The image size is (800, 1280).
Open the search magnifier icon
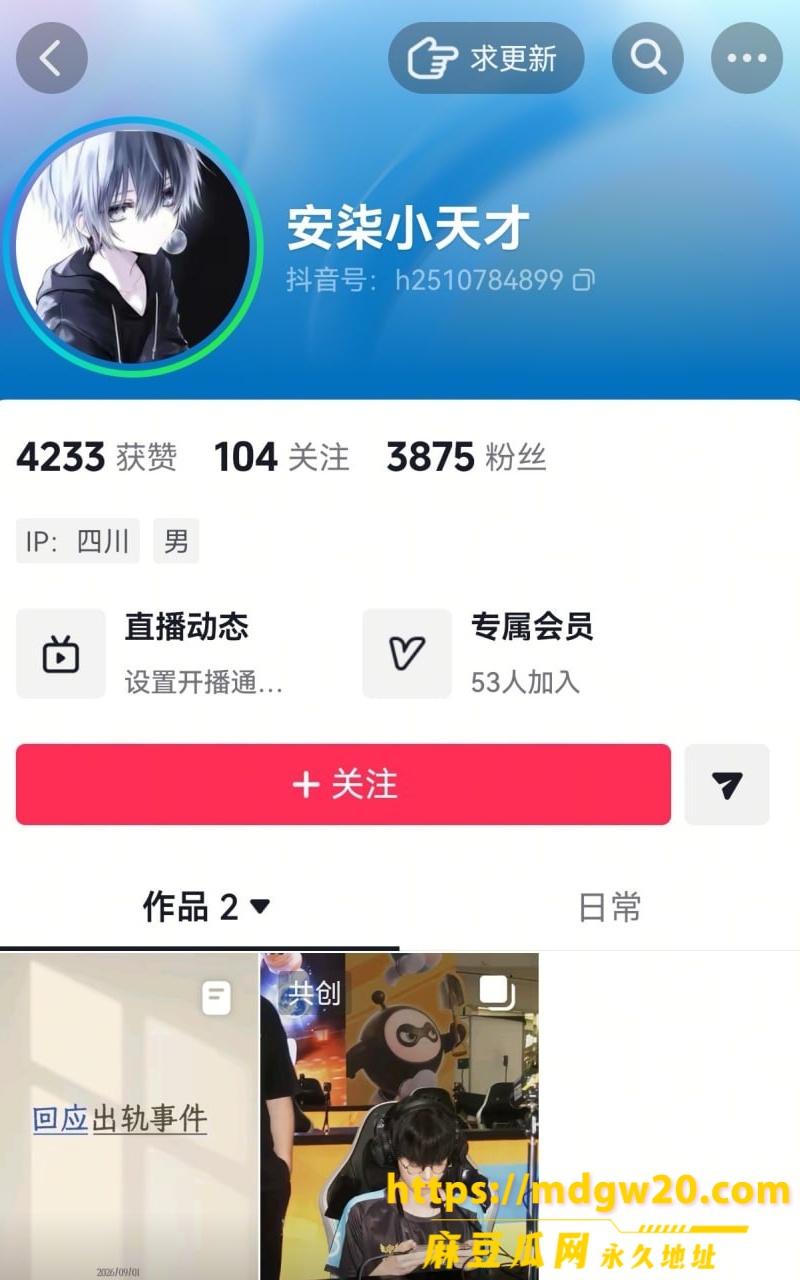[648, 58]
